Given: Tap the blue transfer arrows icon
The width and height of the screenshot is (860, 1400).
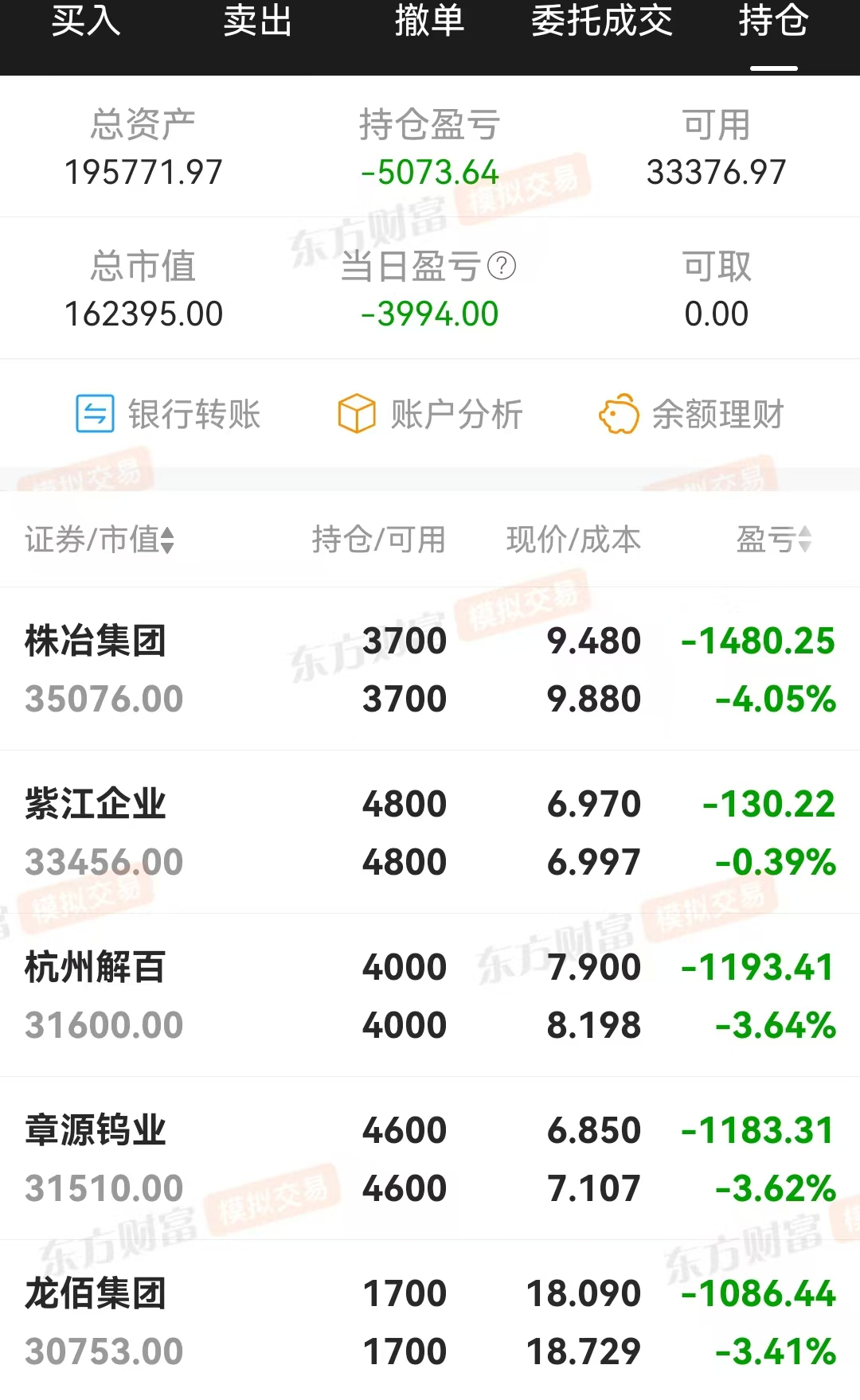Looking at the screenshot, I should pos(96,414).
